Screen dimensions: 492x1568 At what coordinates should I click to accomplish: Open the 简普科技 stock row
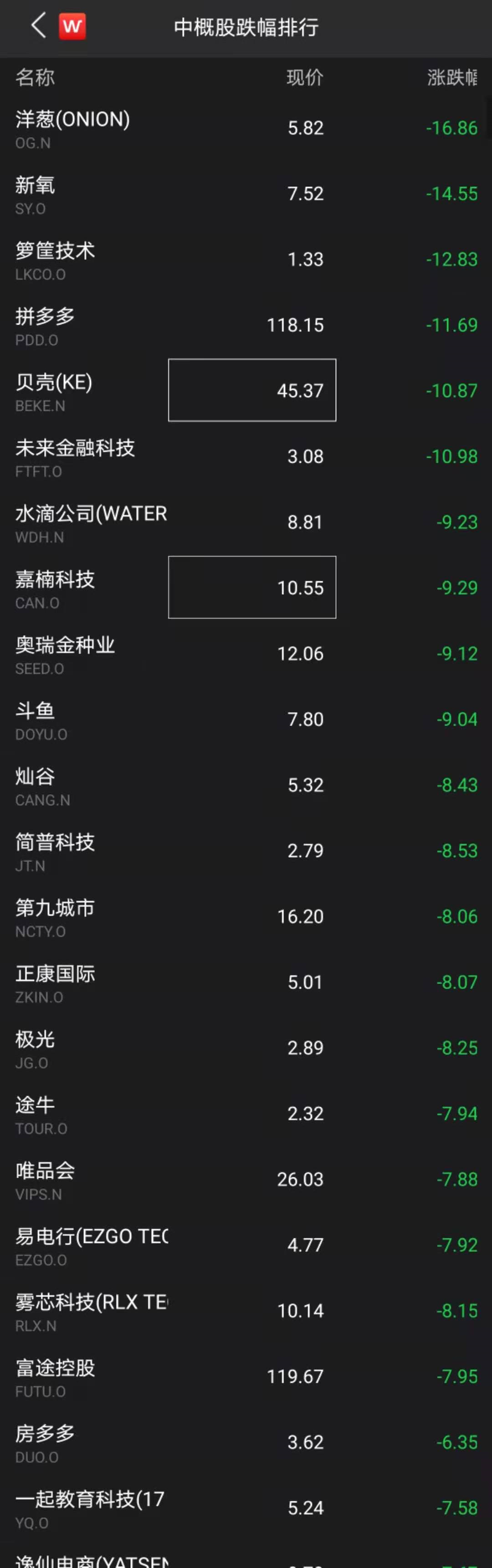tap(55, 851)
